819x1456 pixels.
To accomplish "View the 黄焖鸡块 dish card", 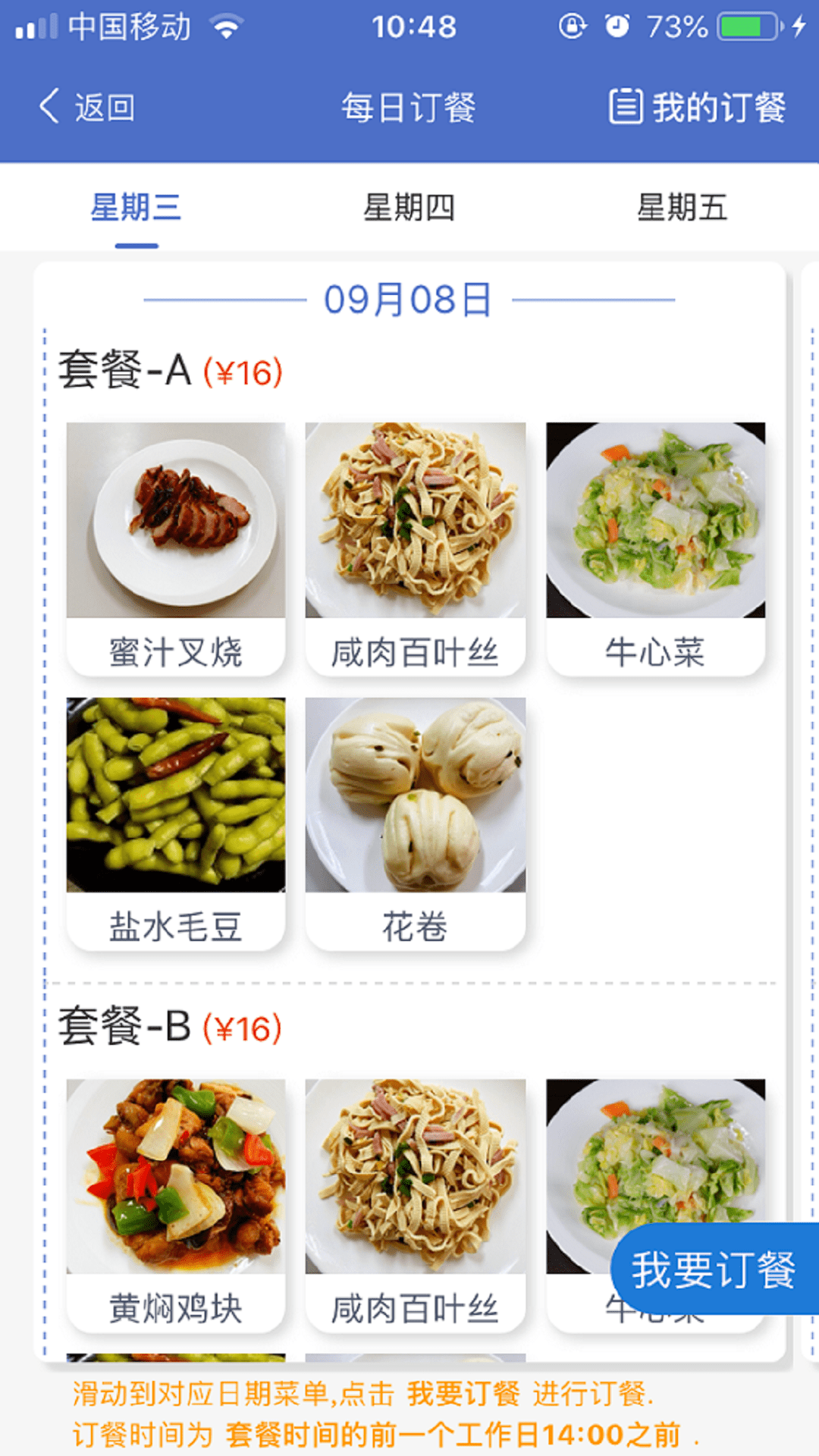I will coord(176,1204).
